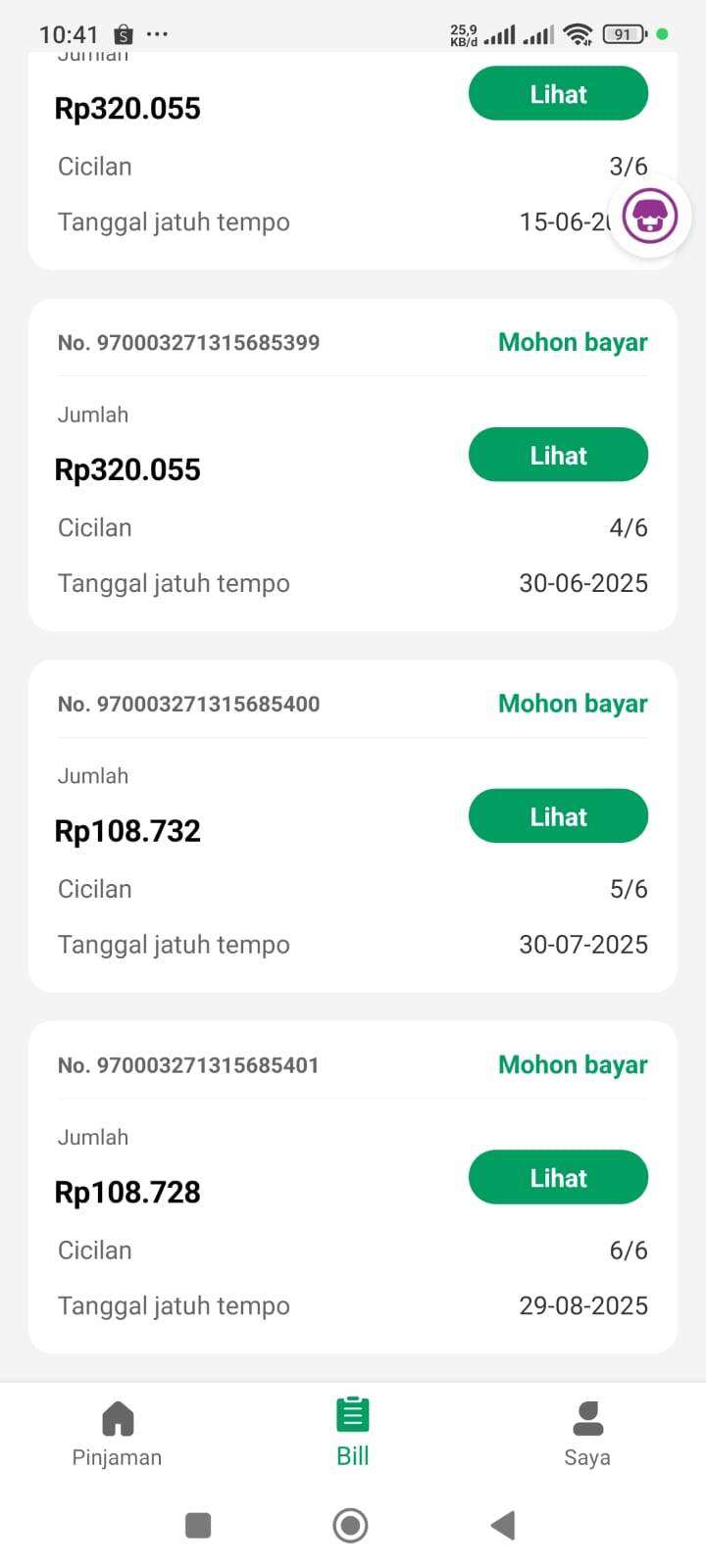Go to the Saya tab
706x1568 pixels.
click(587, 1434)
